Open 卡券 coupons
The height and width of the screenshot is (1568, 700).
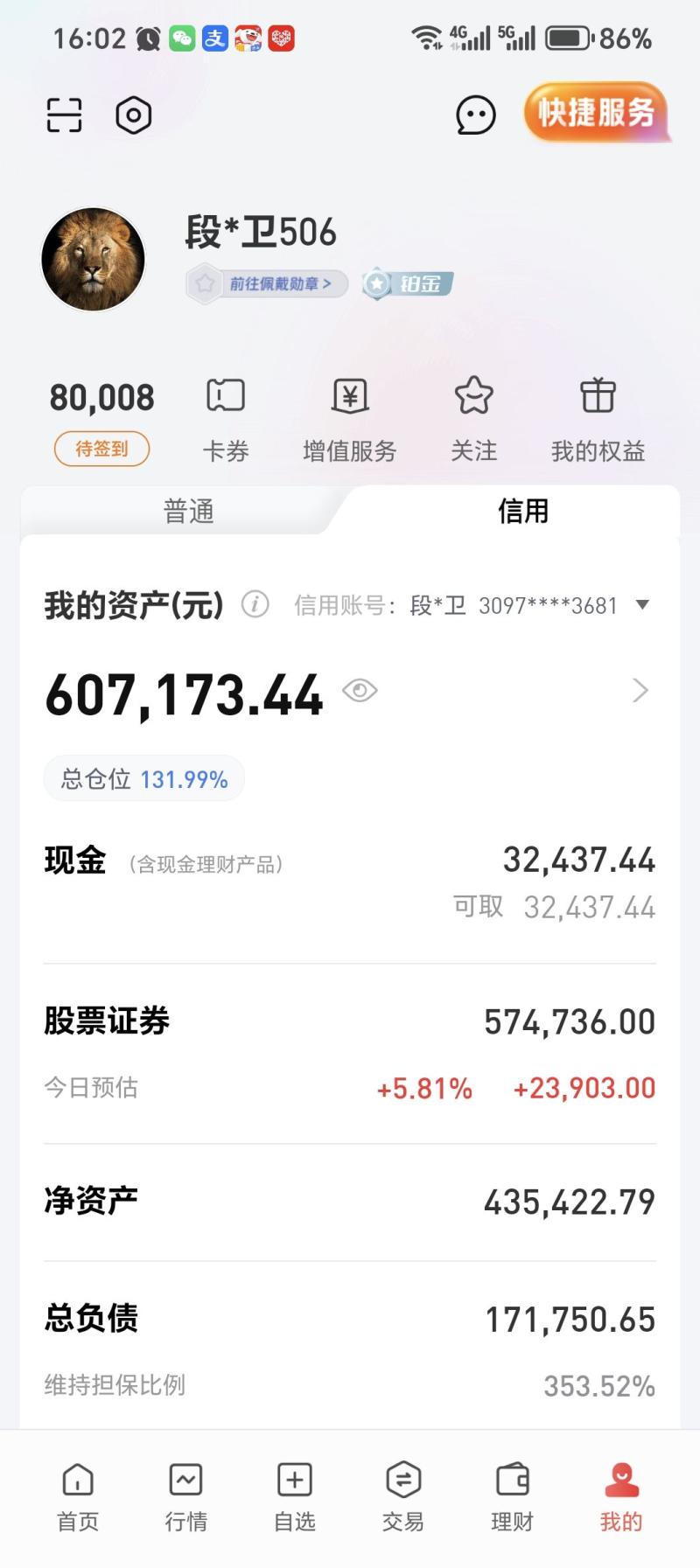coord(226,418)
